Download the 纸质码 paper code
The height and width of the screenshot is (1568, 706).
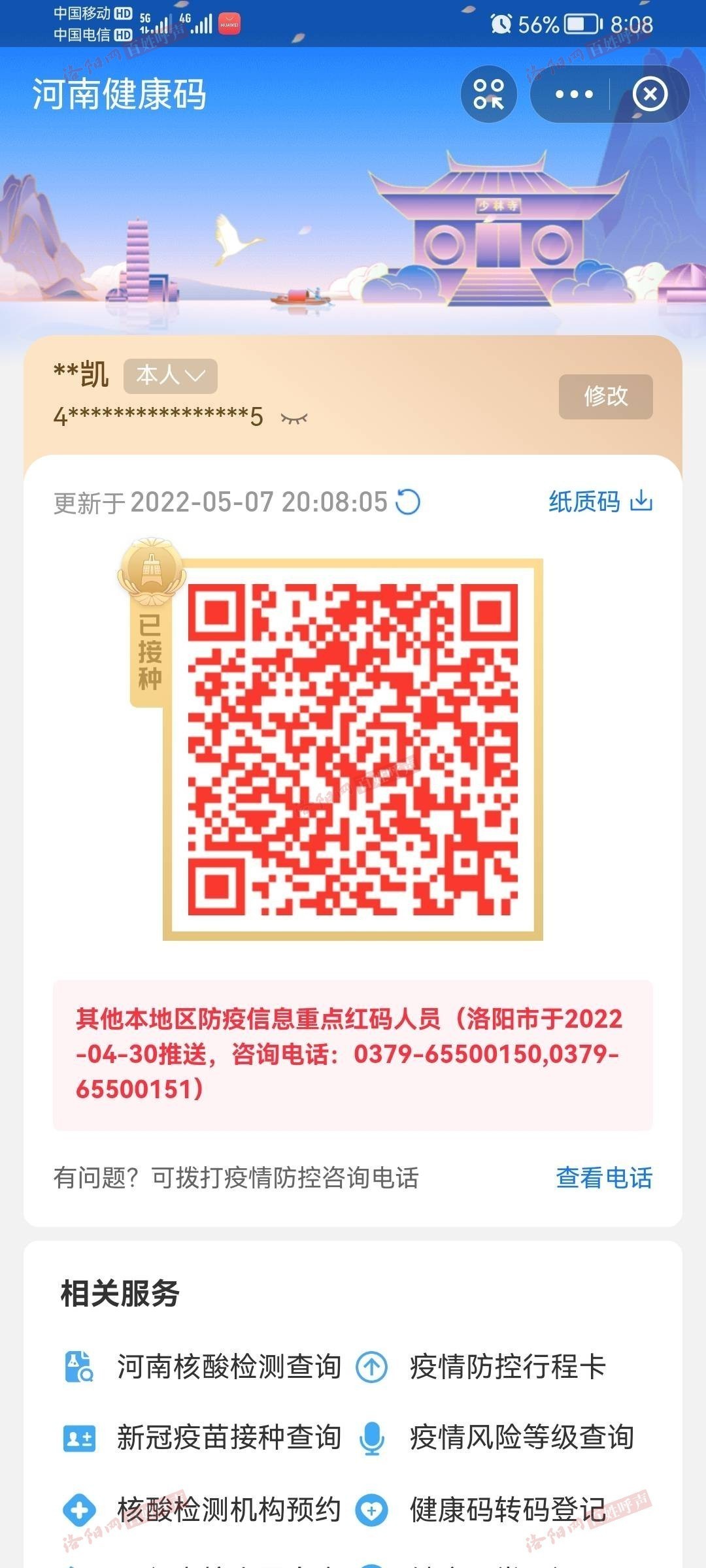pyautogui.click(x=600, y=501)
